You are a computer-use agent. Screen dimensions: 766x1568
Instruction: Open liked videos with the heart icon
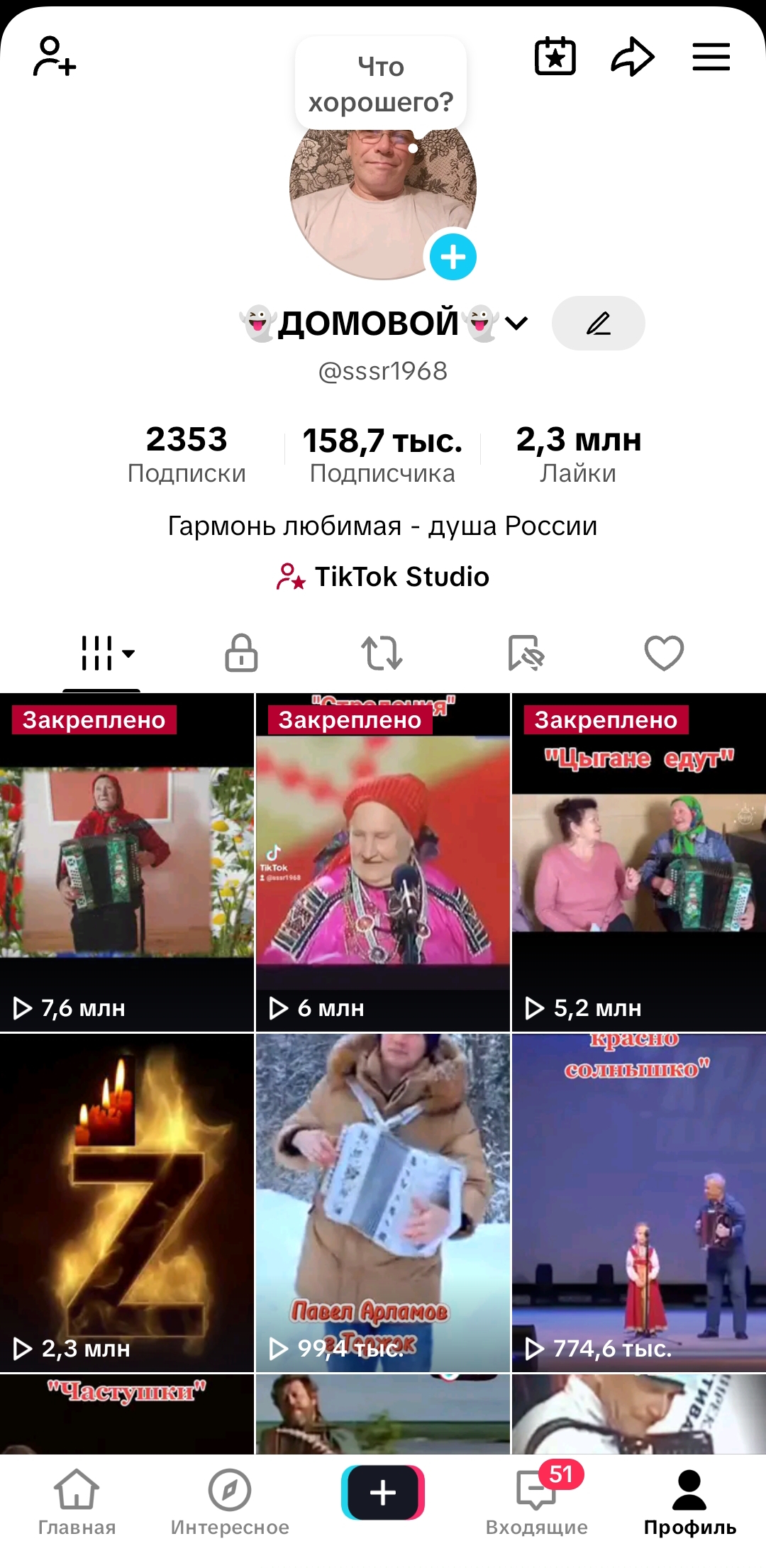point(663,654)
